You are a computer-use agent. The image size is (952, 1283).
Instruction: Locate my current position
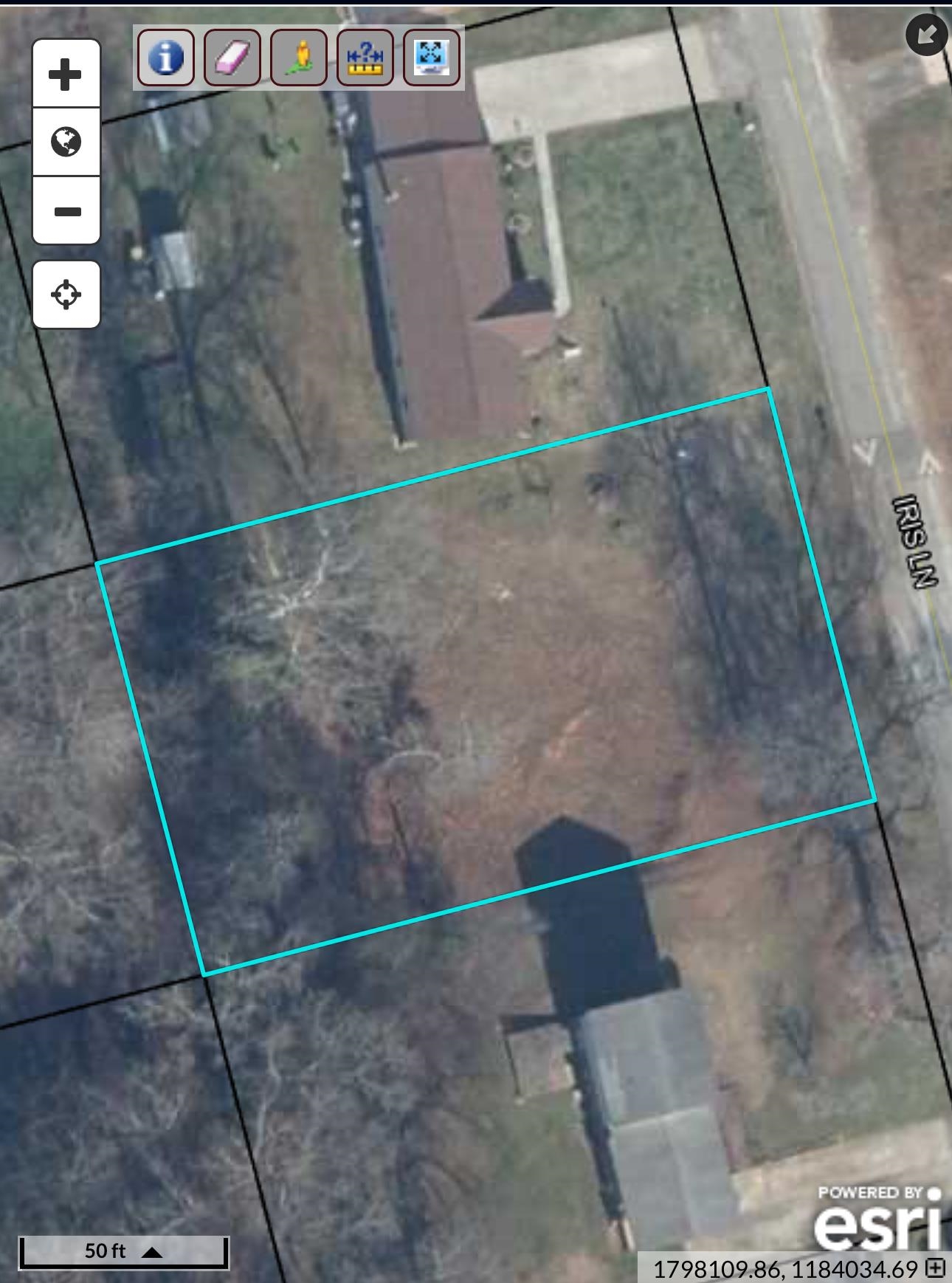coord(66,294)
